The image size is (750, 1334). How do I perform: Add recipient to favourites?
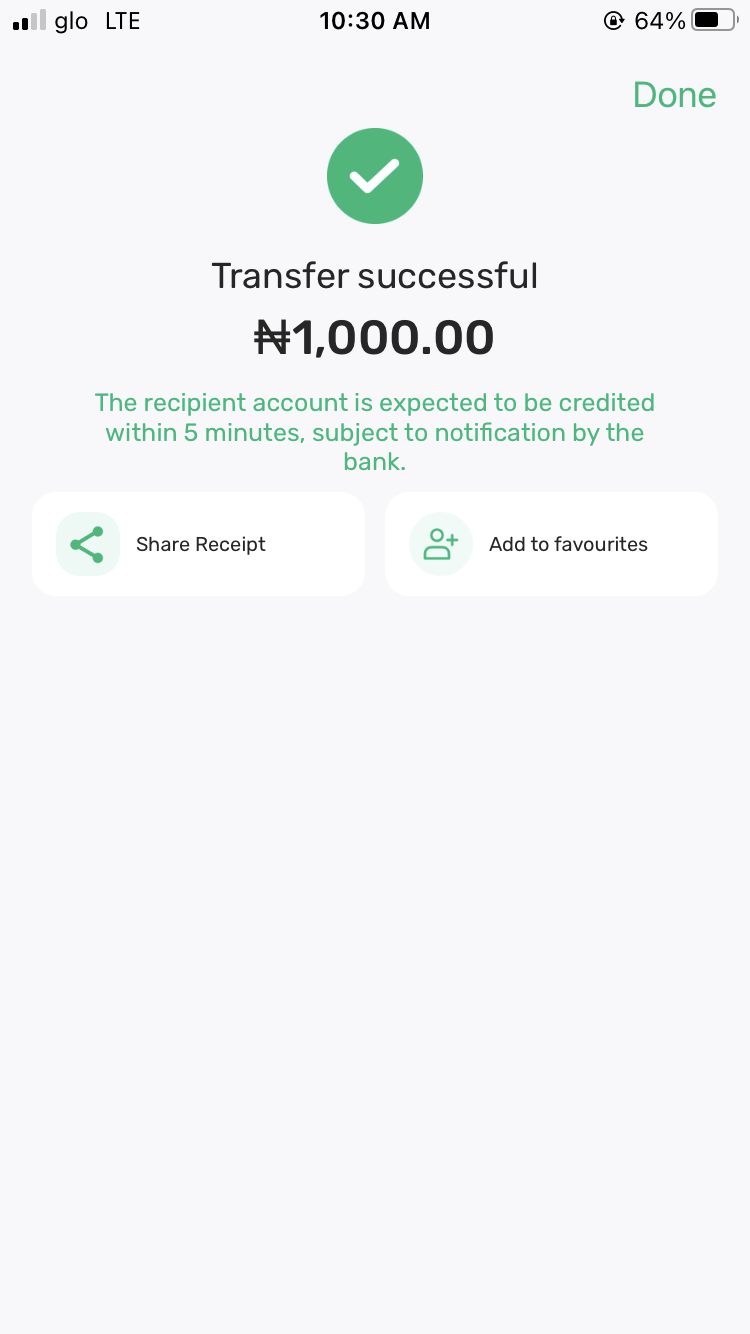tap(551, 544)
